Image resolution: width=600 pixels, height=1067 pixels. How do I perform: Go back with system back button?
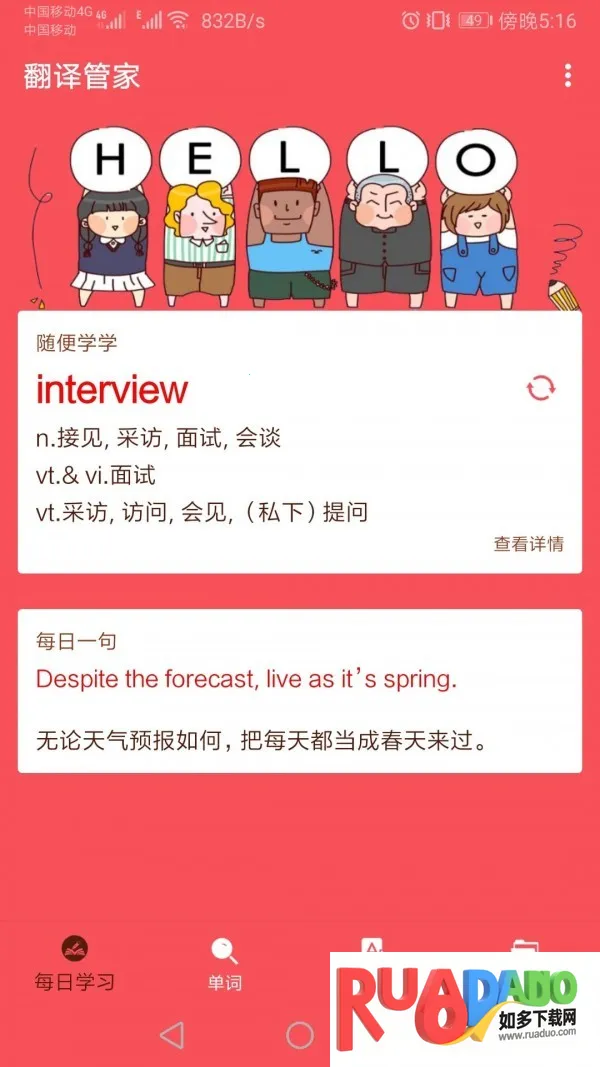172,1034
